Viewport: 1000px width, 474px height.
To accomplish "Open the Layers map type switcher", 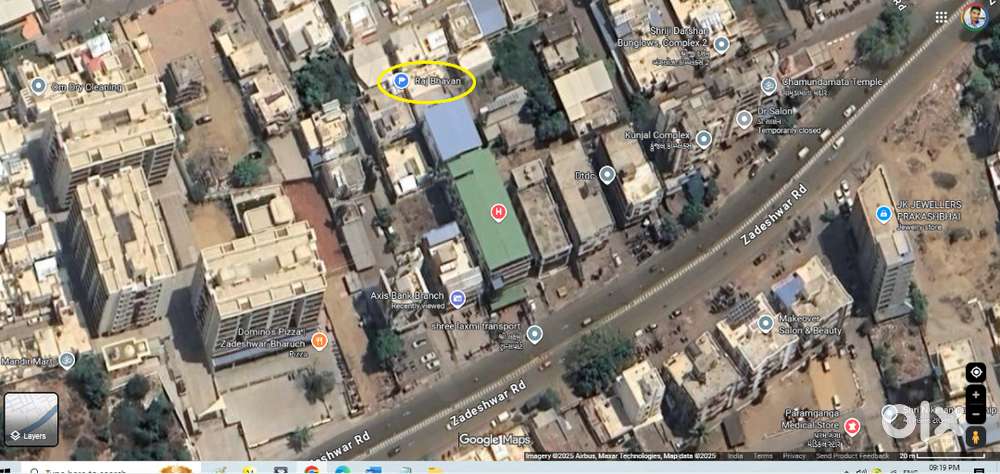I will (x=31, y=418).
